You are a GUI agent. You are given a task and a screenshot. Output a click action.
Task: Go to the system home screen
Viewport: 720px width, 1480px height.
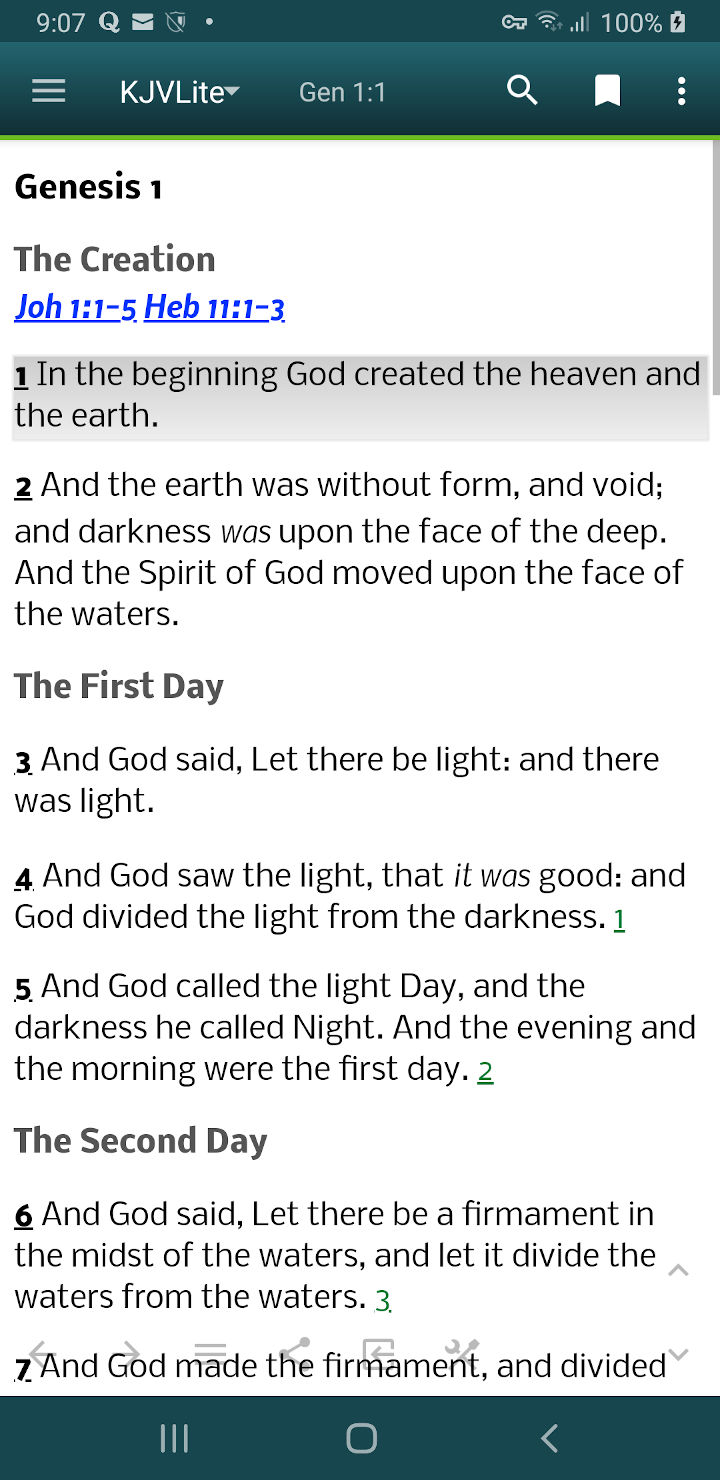click(x=361, y=1438)
